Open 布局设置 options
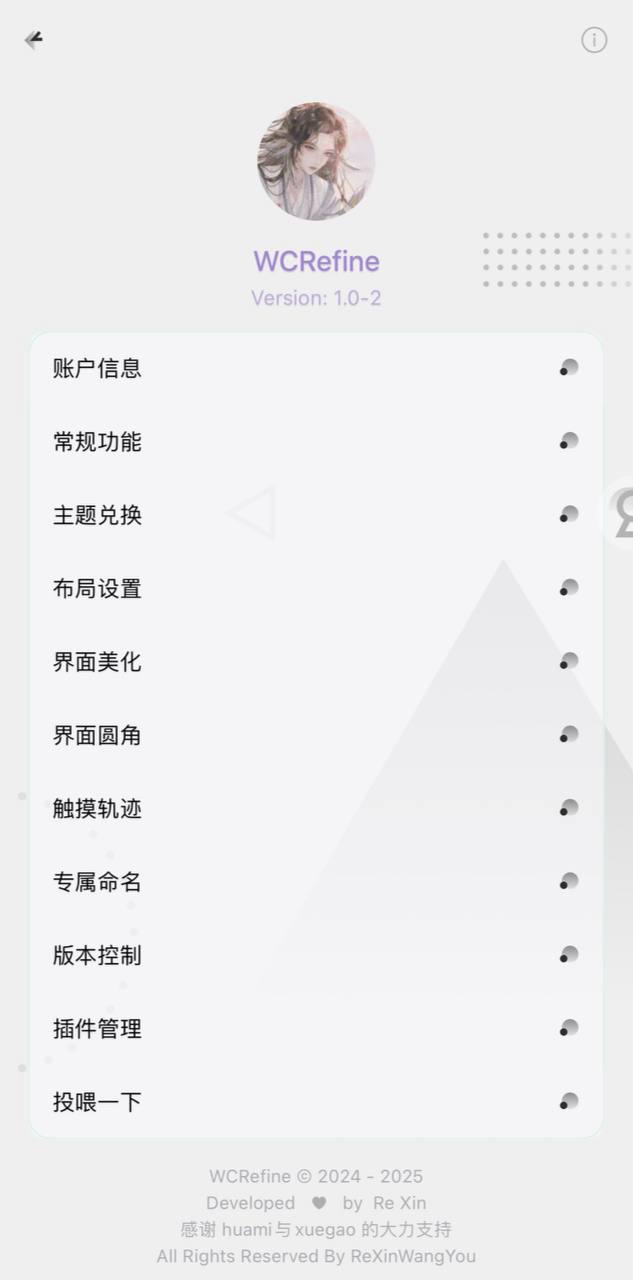Viewport: 633px width, 1280px height. (316, 588)
